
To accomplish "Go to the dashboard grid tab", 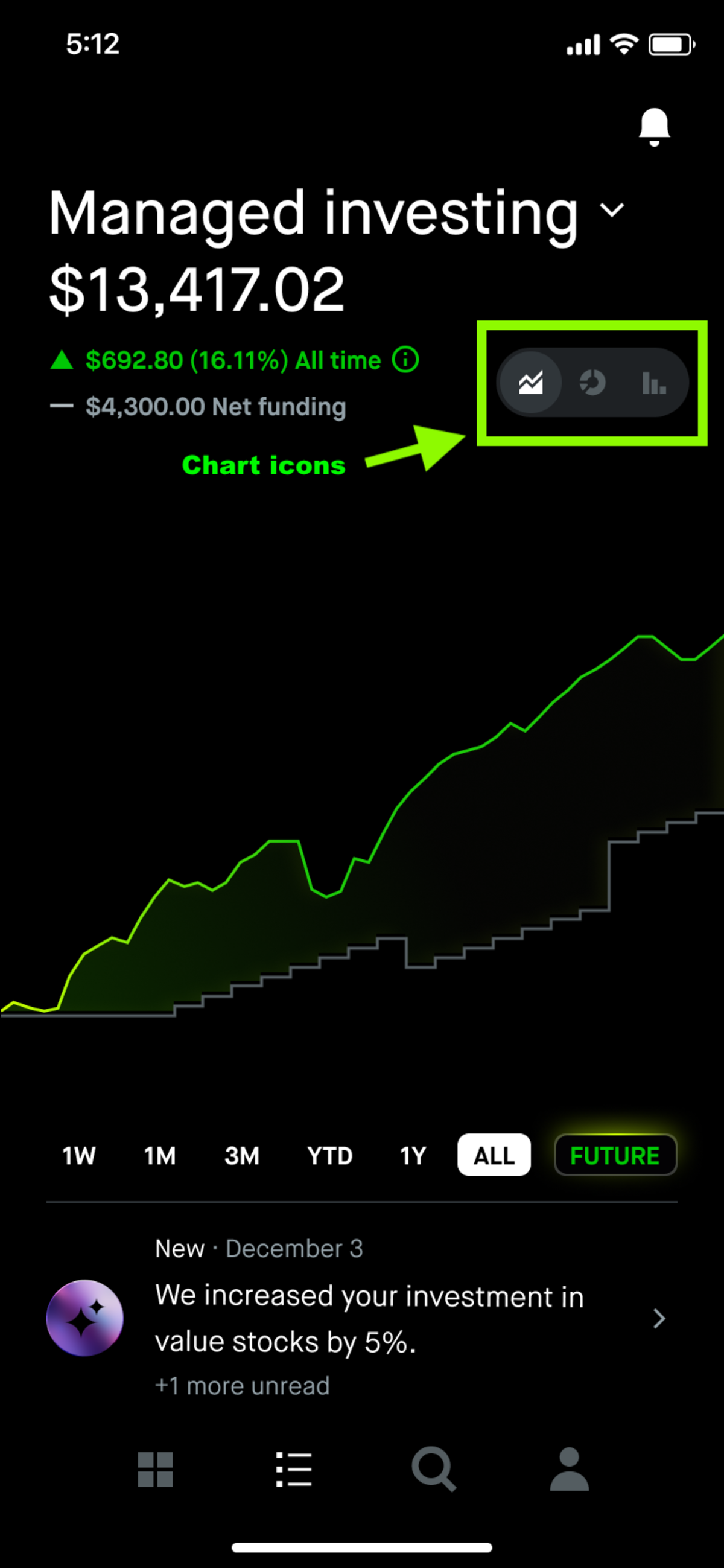I will click(155, 1470).
